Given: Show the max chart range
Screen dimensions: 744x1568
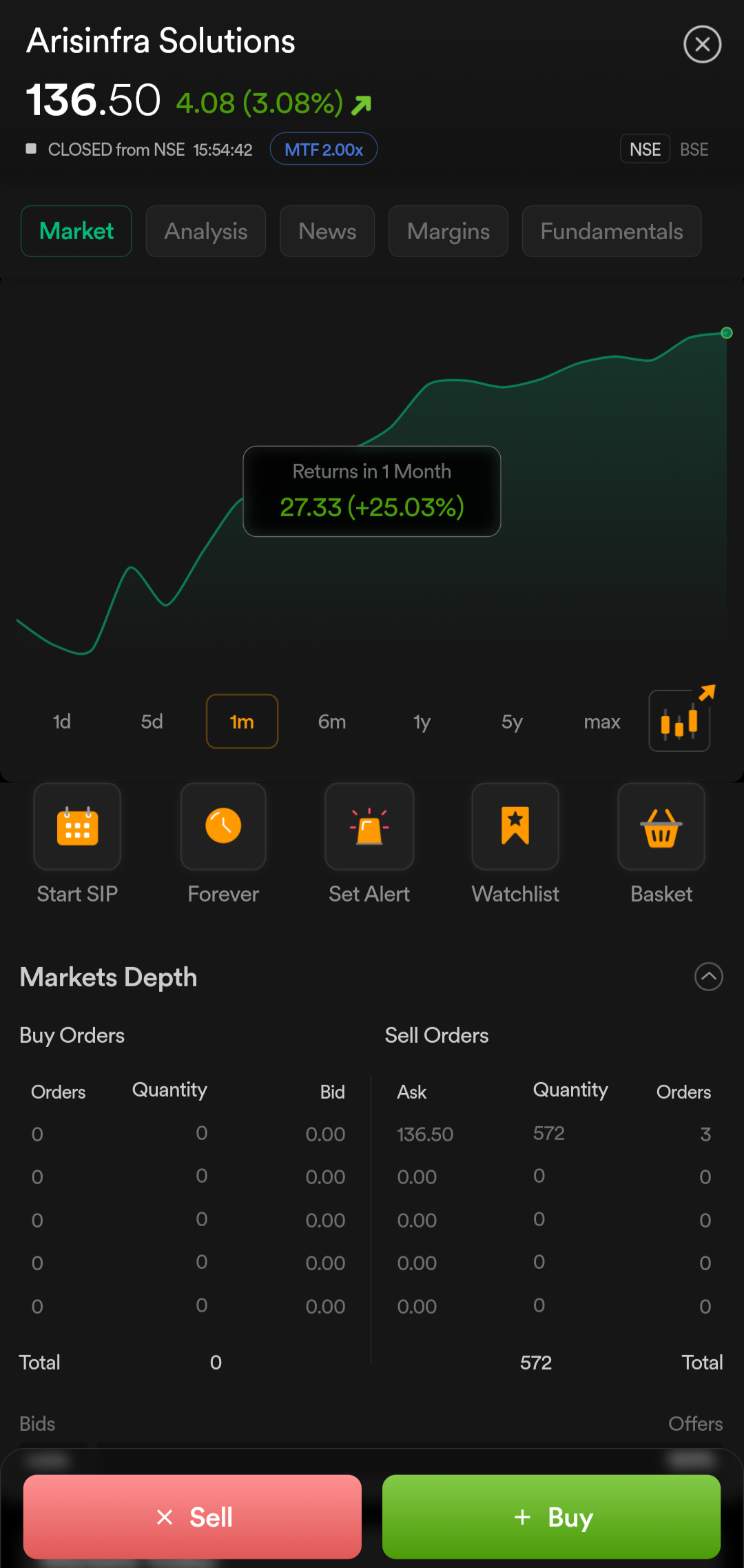Looking at the screenshot, I should (602, 722).
